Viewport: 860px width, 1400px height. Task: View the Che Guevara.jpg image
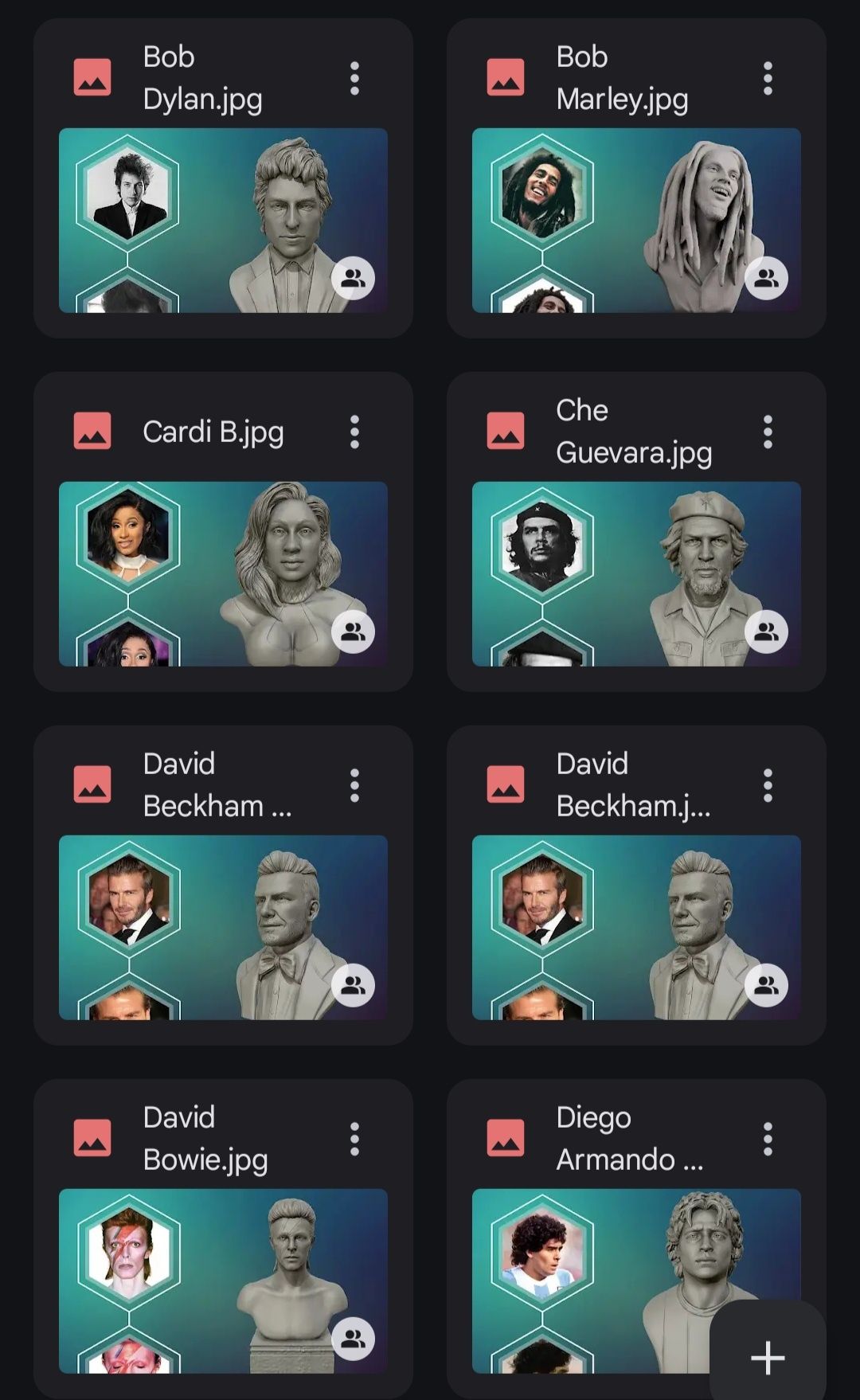coord(635,573)
